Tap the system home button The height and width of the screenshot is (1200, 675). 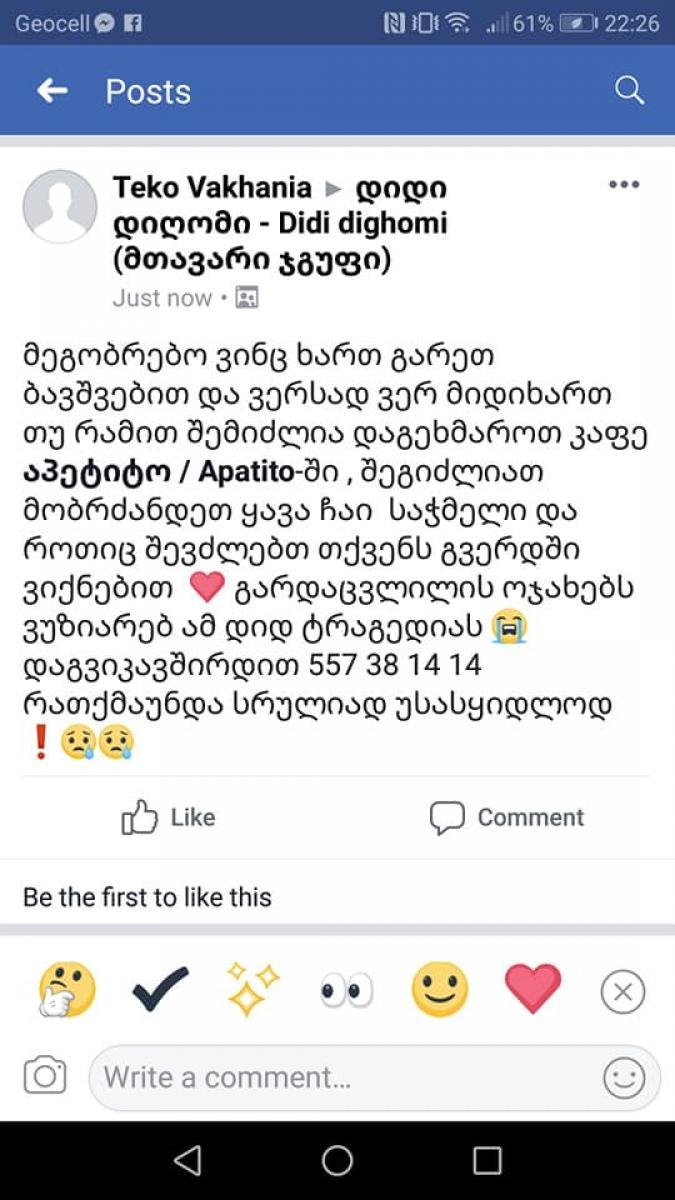coord(337,1160)
